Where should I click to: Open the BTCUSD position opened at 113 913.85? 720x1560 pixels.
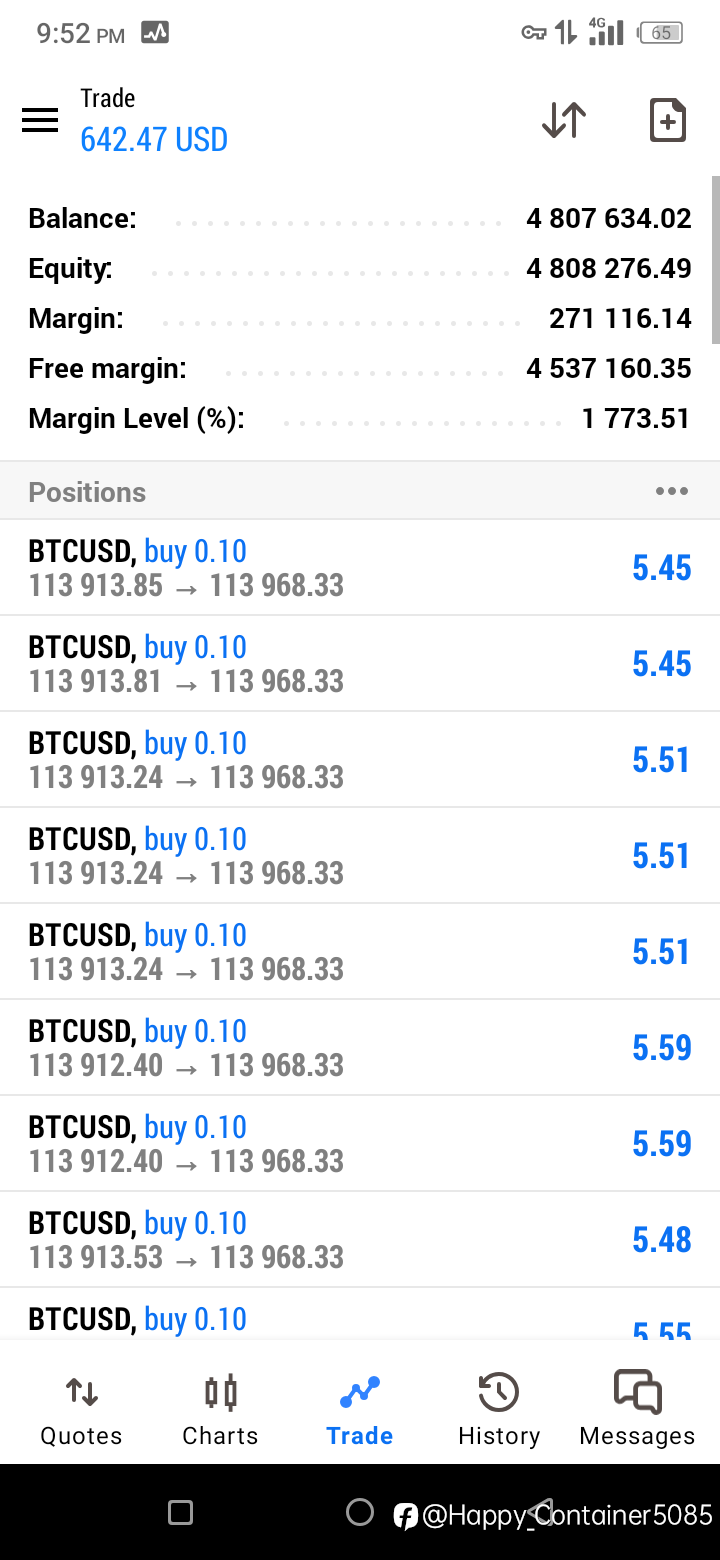pyautogui.click(x=360, y=568)
